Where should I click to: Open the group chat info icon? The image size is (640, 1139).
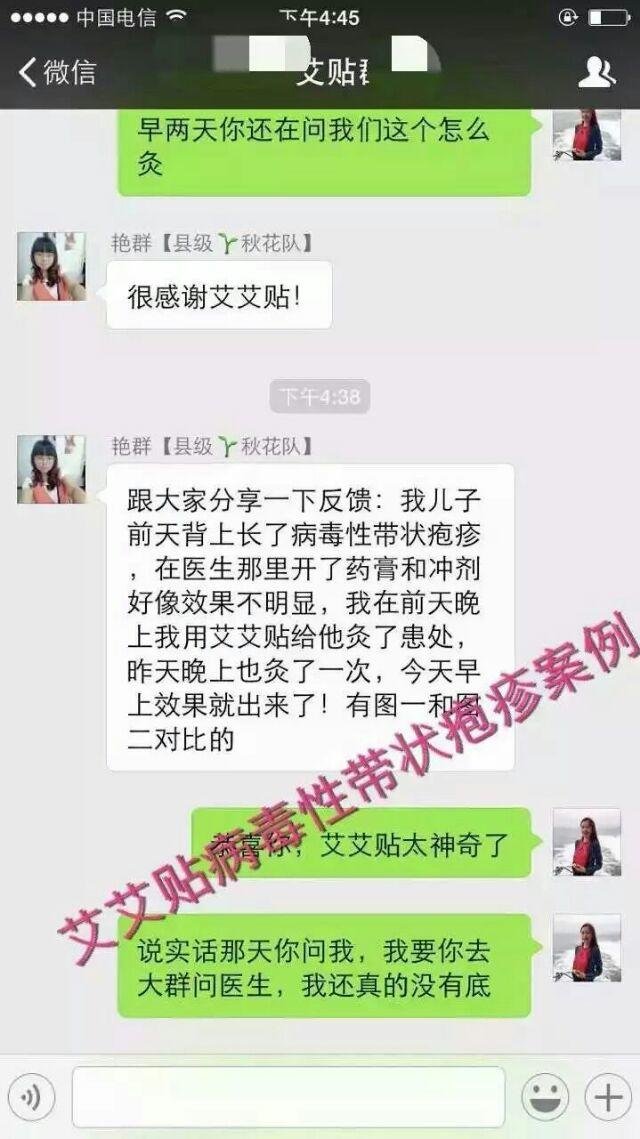(597, 72)
